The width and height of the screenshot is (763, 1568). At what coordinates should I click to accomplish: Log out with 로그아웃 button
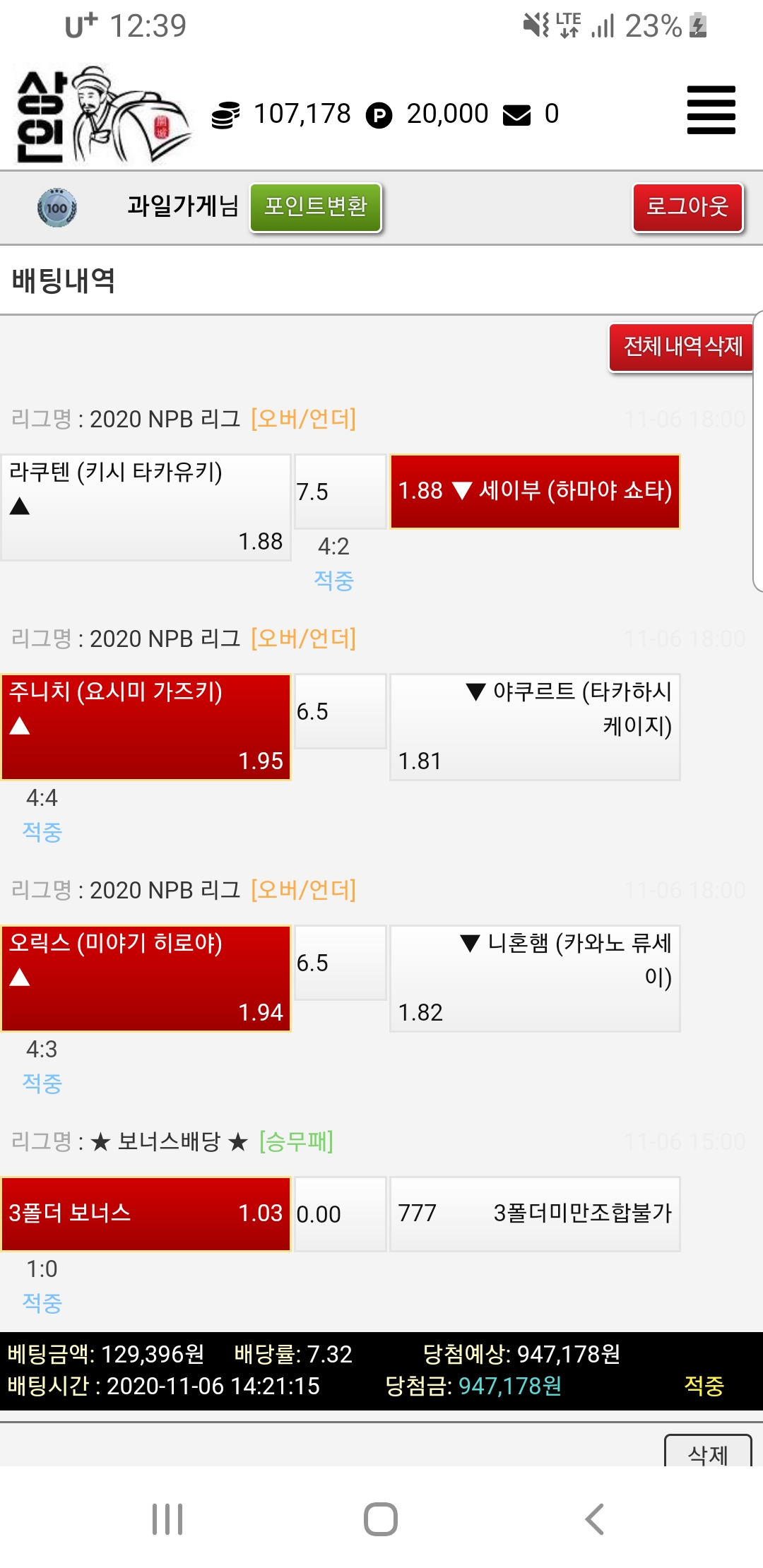coord(687,207)
